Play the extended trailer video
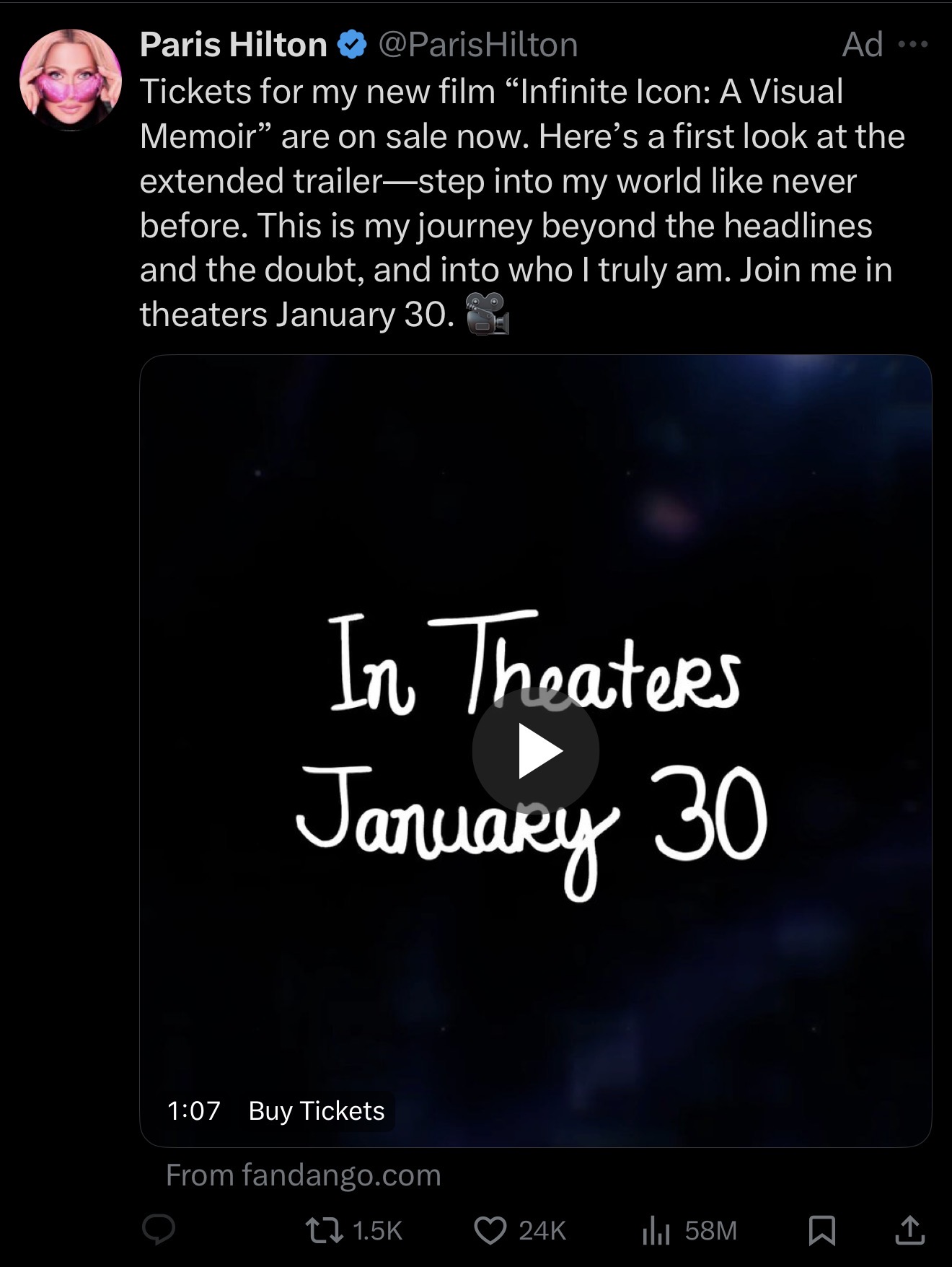952x1267 pixels. (x=535, y=751)
